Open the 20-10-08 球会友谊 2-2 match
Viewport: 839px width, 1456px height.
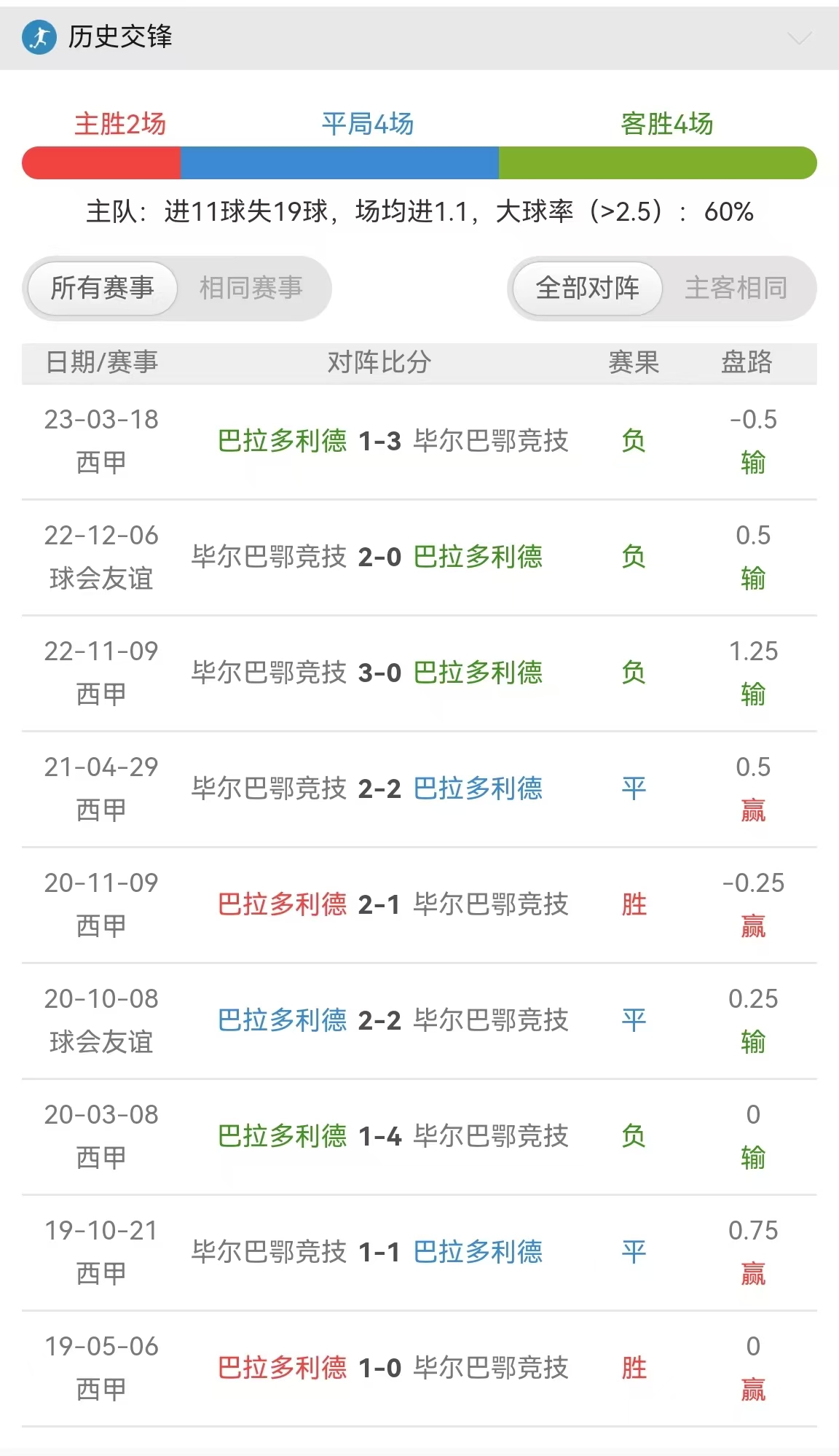coord(419,1021)
